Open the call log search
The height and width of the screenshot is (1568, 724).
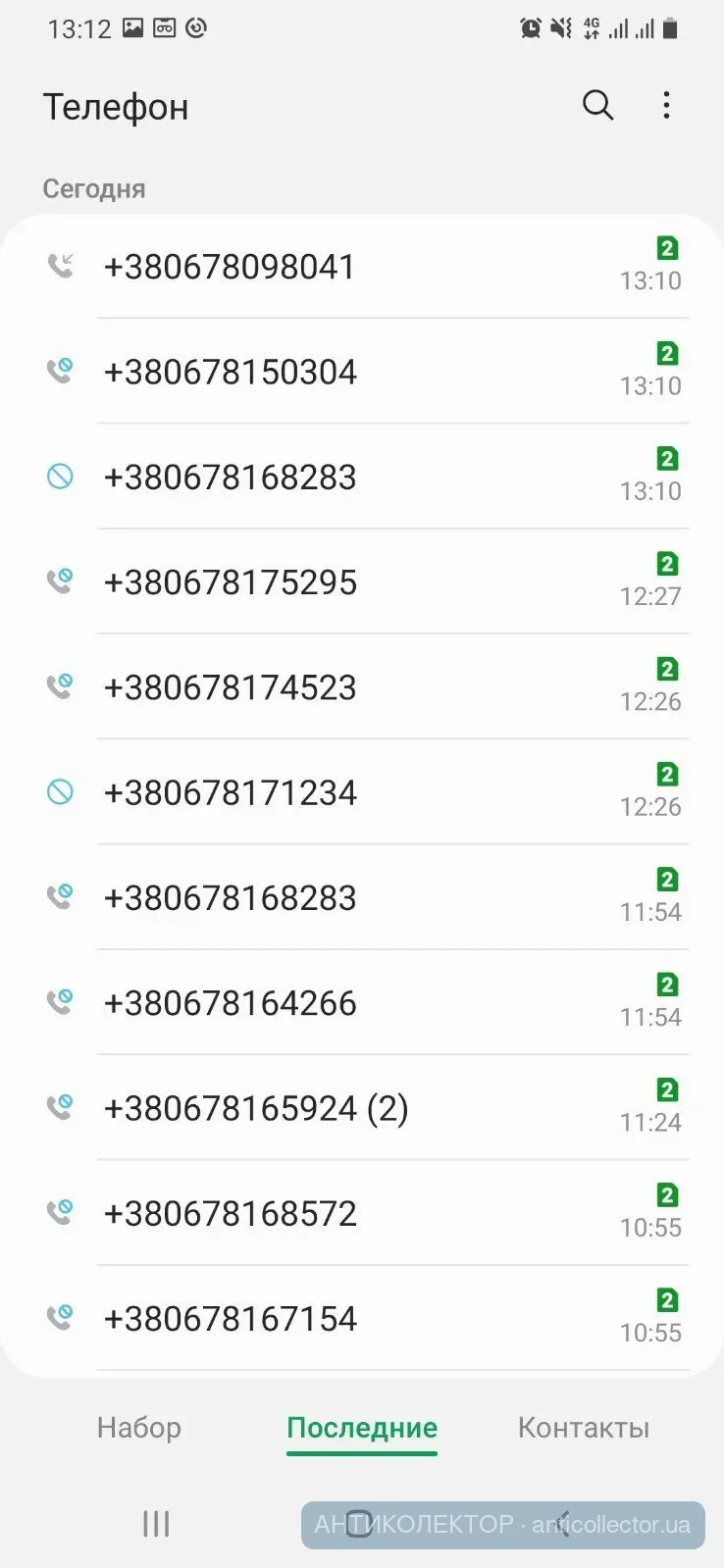[x=597, y=105]
